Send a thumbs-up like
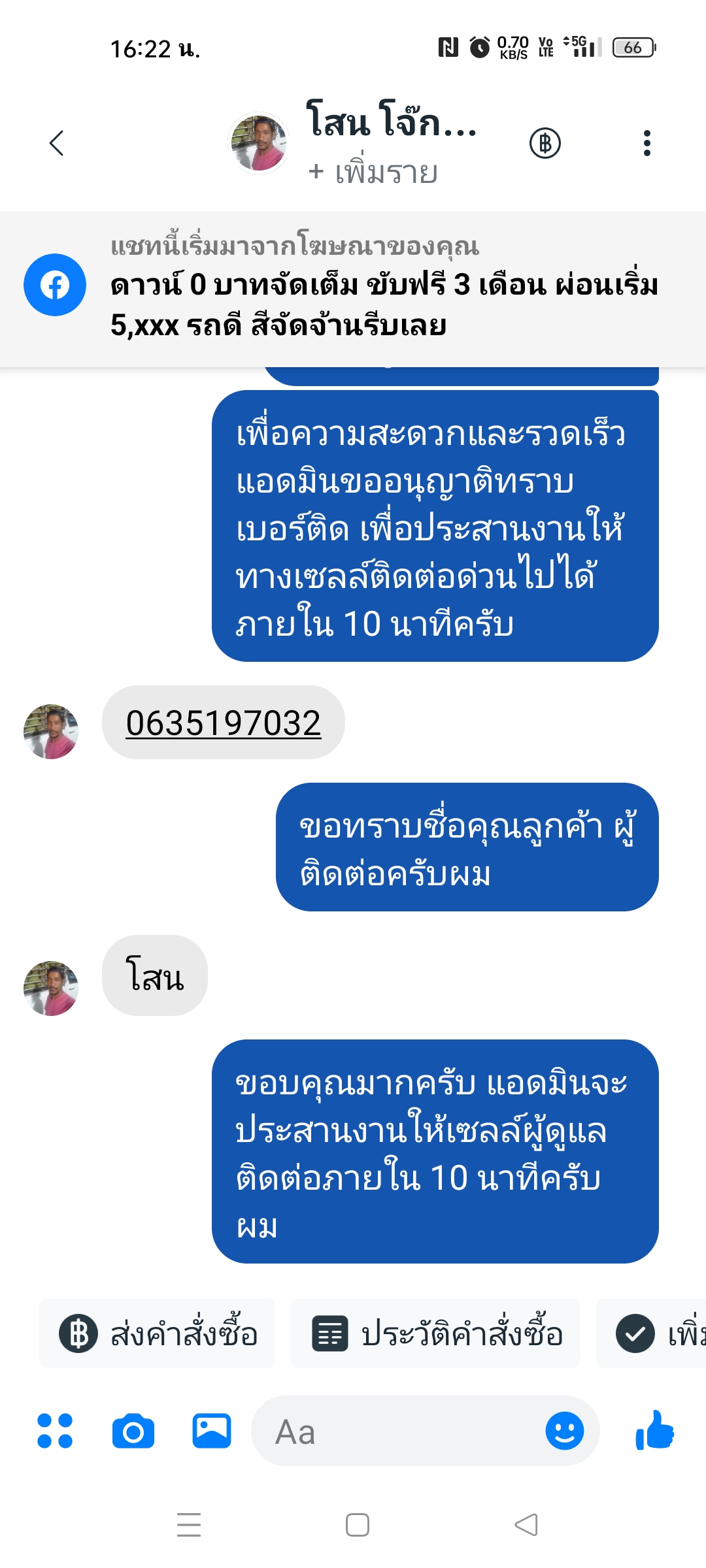The height and width of the screenshot is (1568, 706). pos(654,1431)
